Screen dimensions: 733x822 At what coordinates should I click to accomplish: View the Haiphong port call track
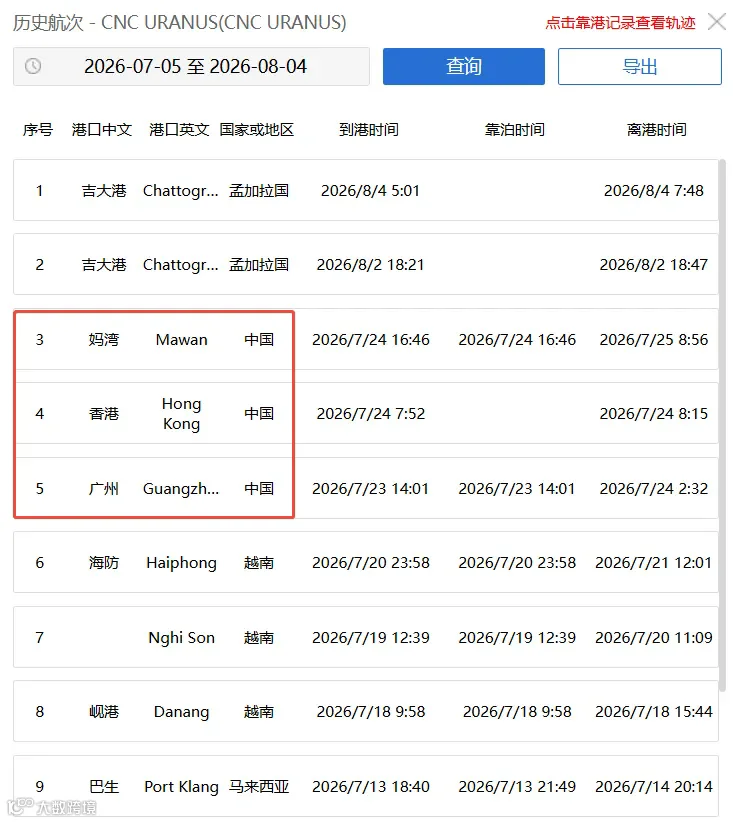(x=365, y=562)
